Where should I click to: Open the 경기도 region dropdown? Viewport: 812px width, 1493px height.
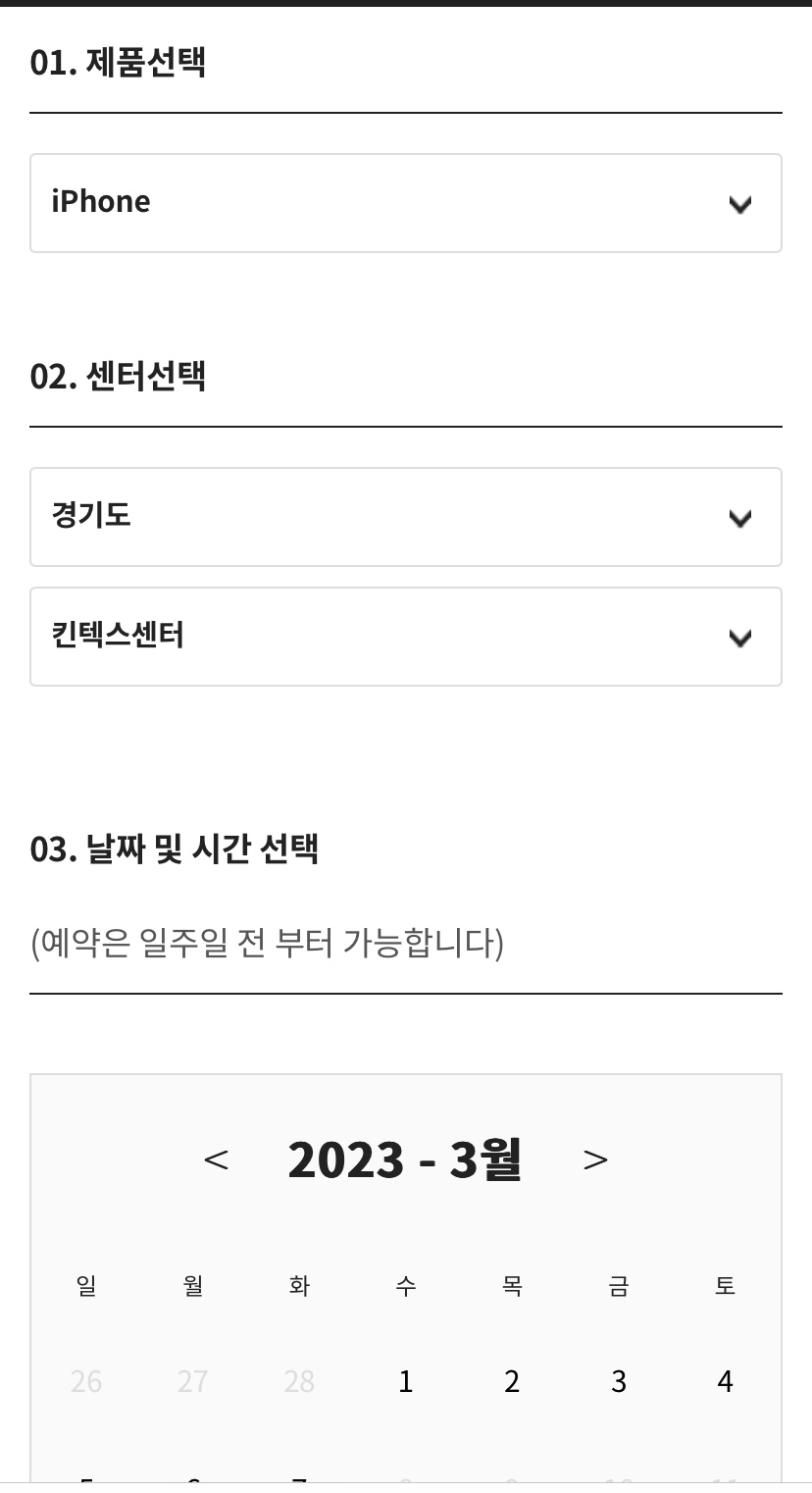pos(406,517)
